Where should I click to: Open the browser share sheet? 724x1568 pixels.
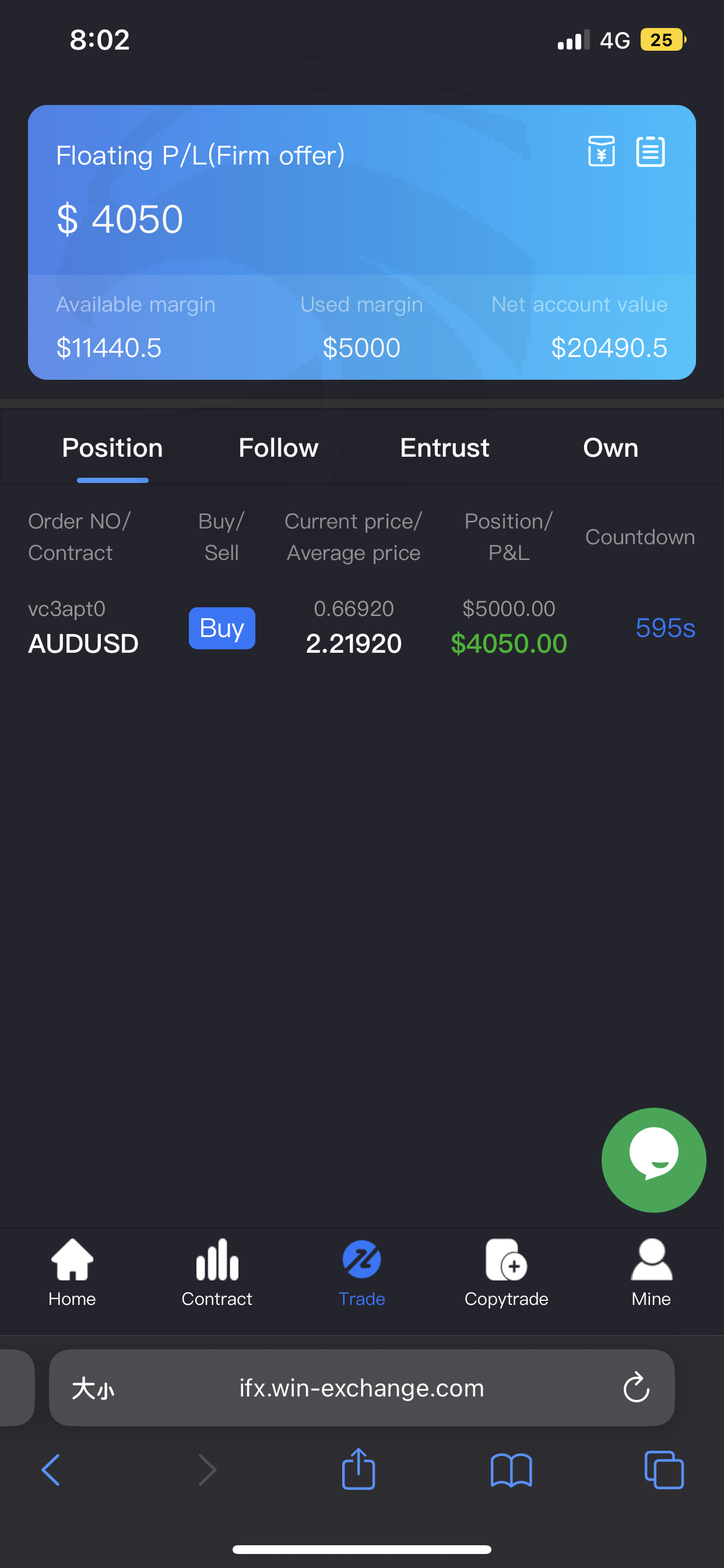pyautogui.click(x=359, y=1469)
